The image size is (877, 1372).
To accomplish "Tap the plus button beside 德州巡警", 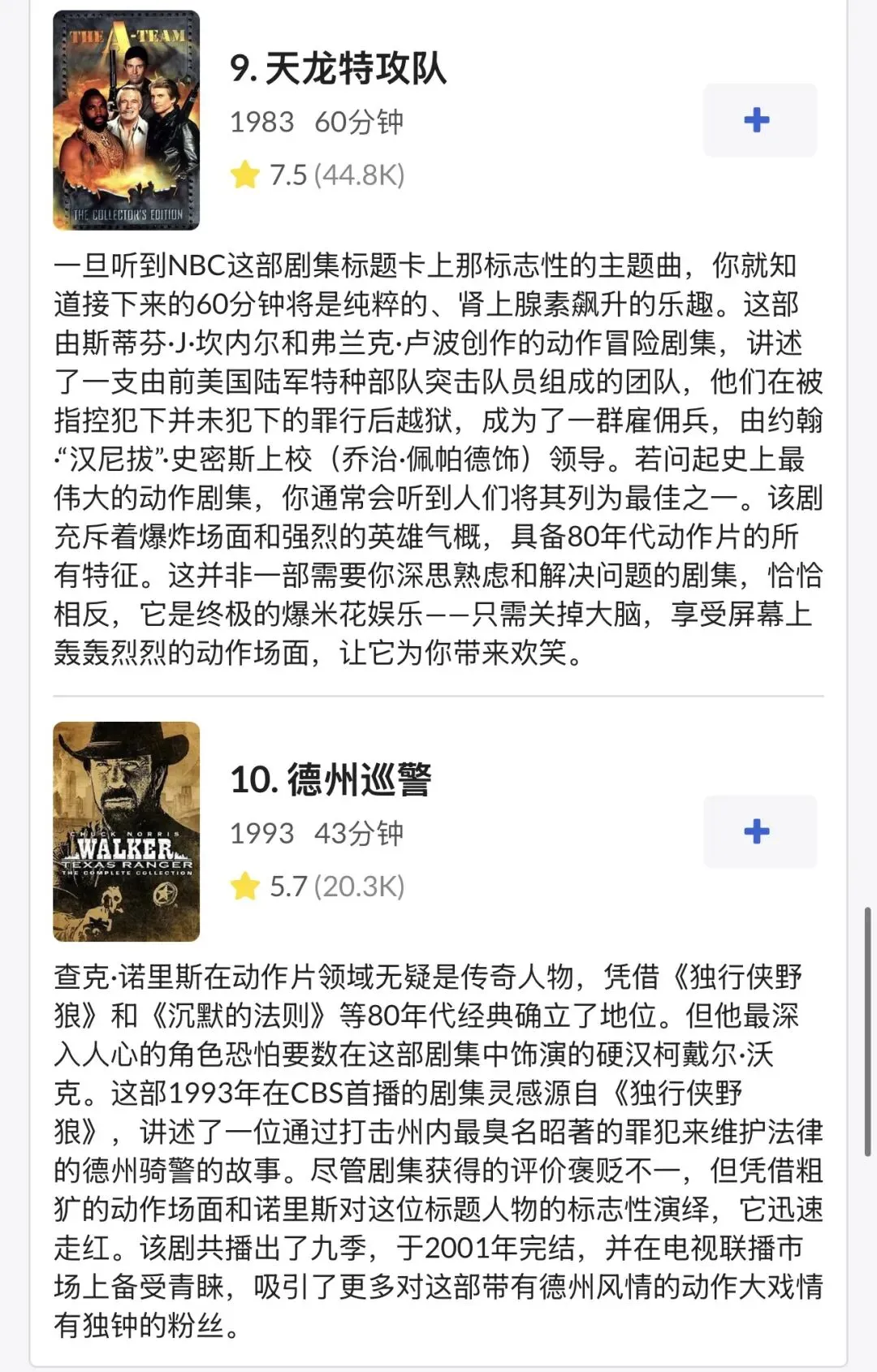I will (x=760, y=831).
